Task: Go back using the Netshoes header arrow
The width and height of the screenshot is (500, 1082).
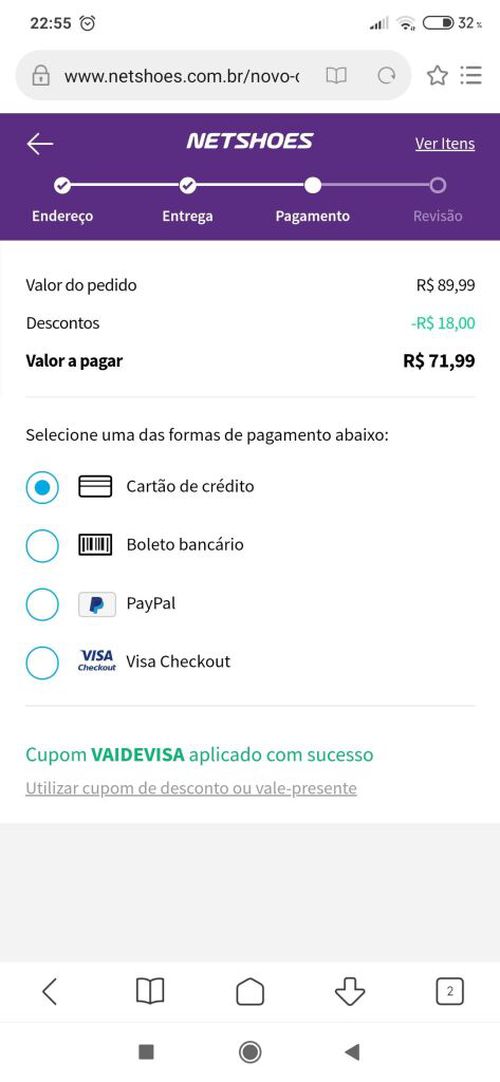Action: (x=40, y=144)
